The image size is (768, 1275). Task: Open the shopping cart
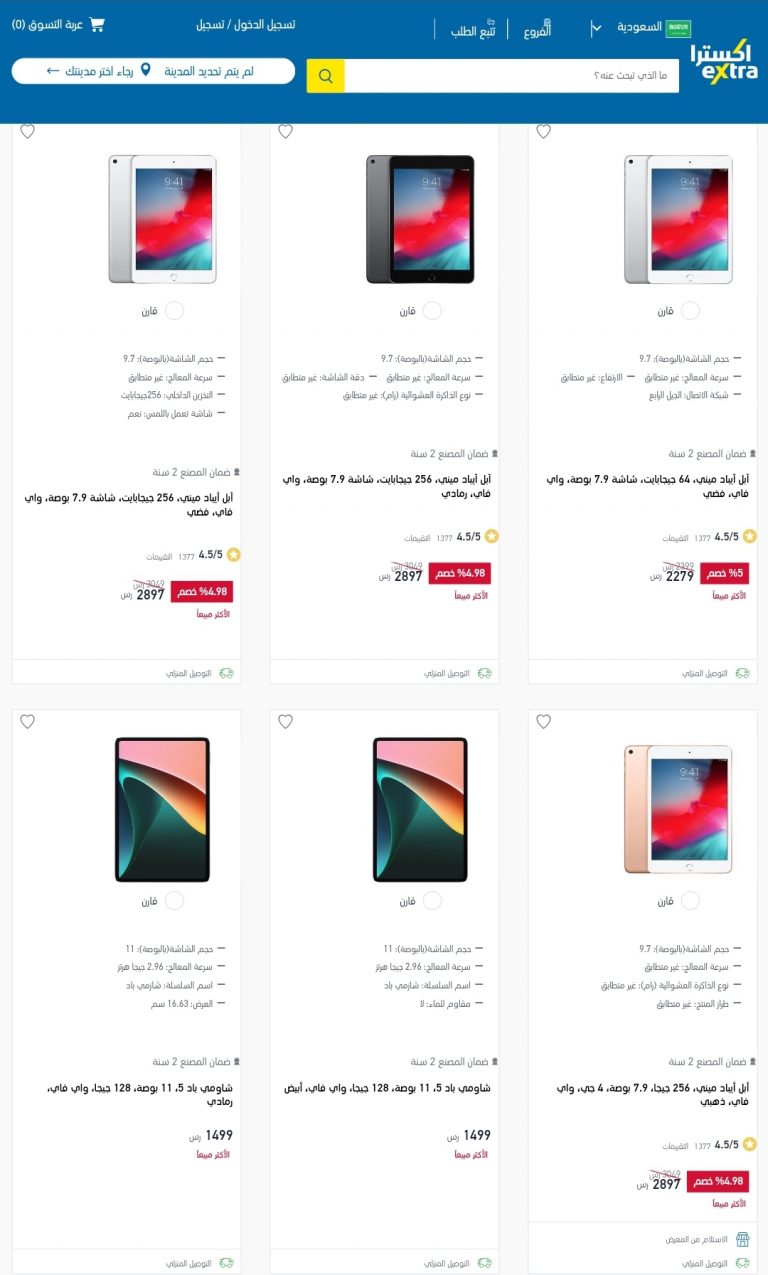tap(58, 24)
